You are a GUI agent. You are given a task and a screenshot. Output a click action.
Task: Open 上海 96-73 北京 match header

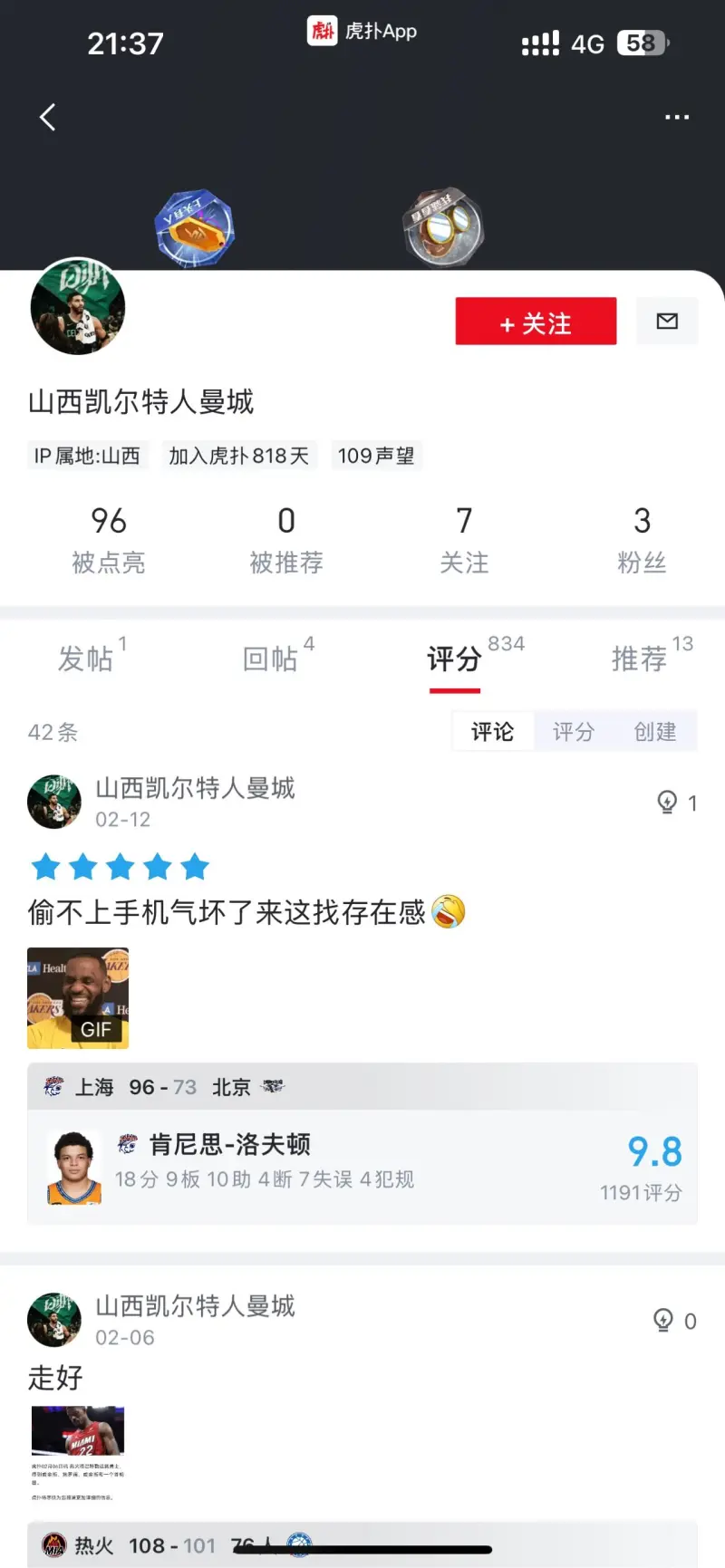362,1087
